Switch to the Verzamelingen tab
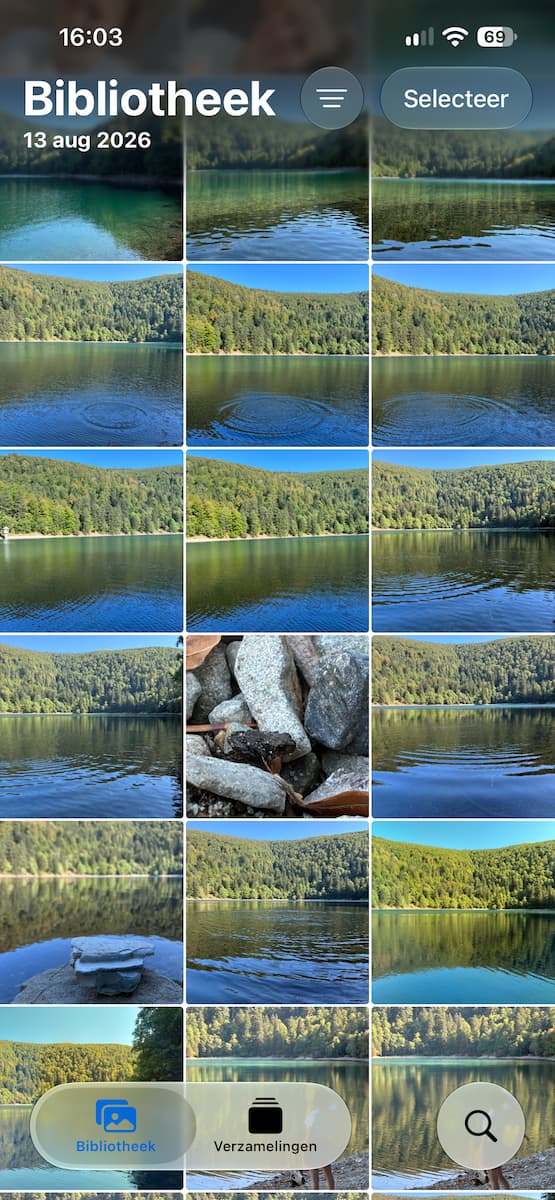The image size is (555, 1200). (265, 1126)
